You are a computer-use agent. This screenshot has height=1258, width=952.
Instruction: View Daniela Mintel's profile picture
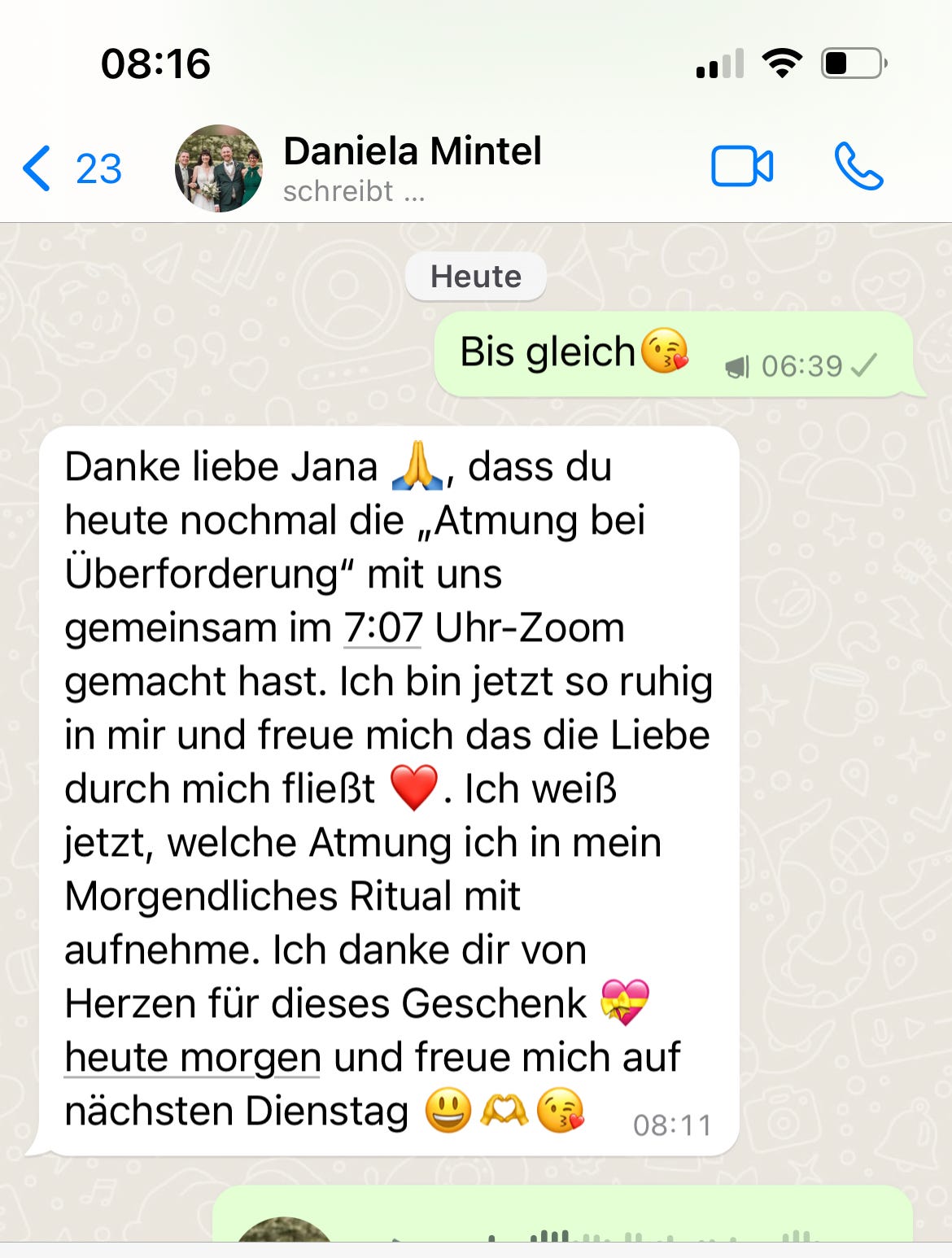click(218, 168)
